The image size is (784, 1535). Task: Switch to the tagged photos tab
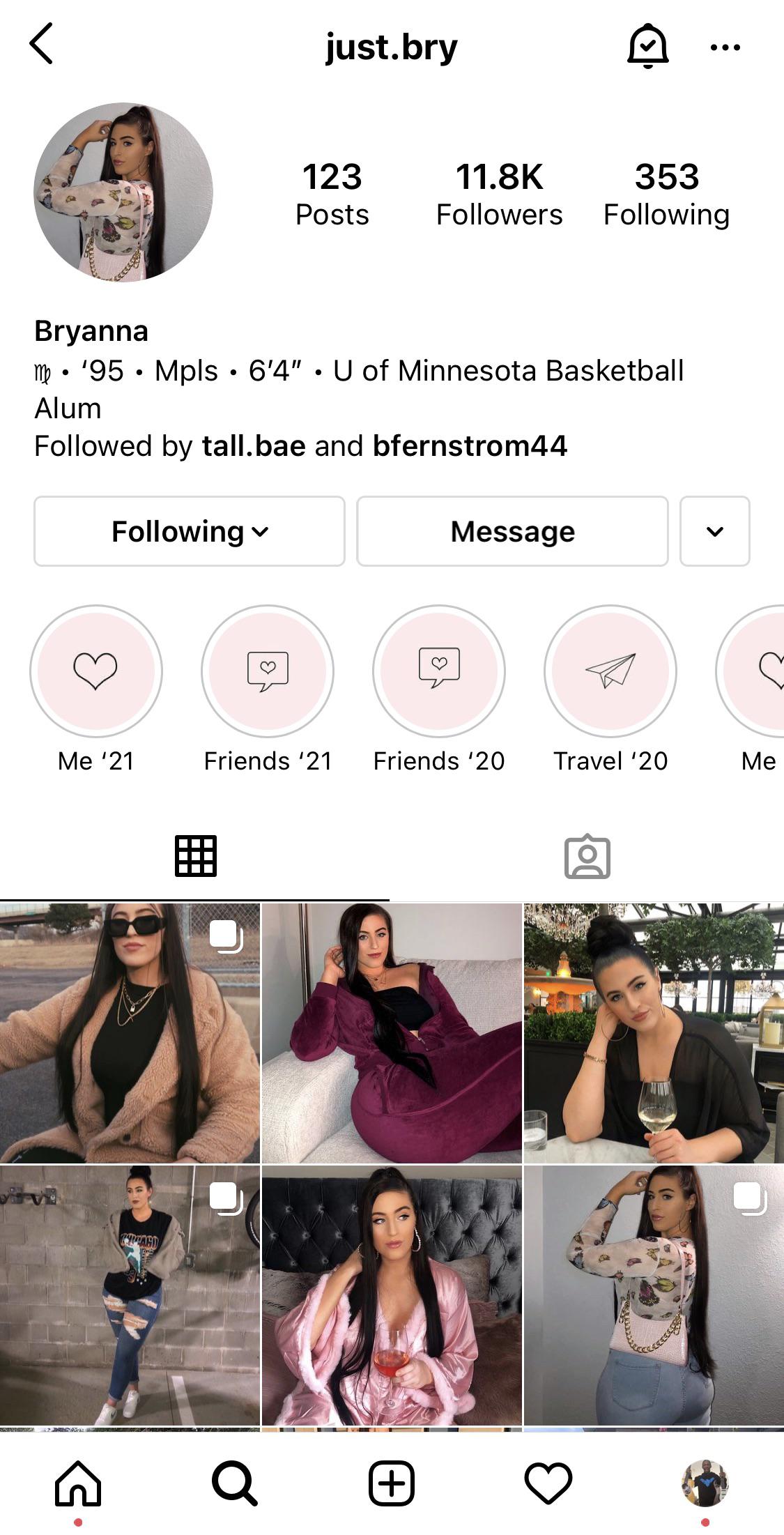pyautogui.click(x=587, y=856)
